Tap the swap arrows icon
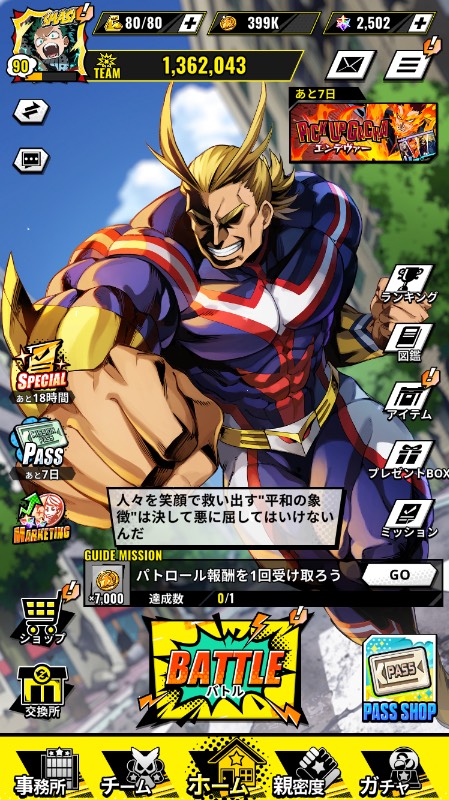The image size is (449, 800). 32,111
